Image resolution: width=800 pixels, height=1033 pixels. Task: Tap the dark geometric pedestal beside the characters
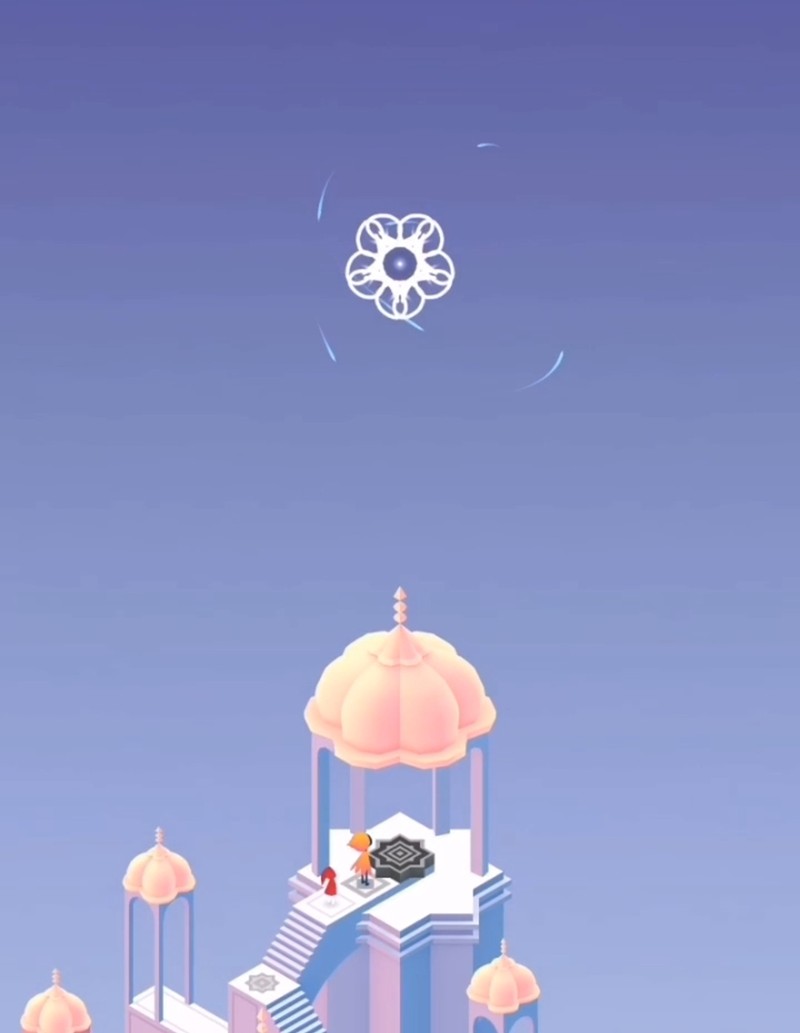402,857
